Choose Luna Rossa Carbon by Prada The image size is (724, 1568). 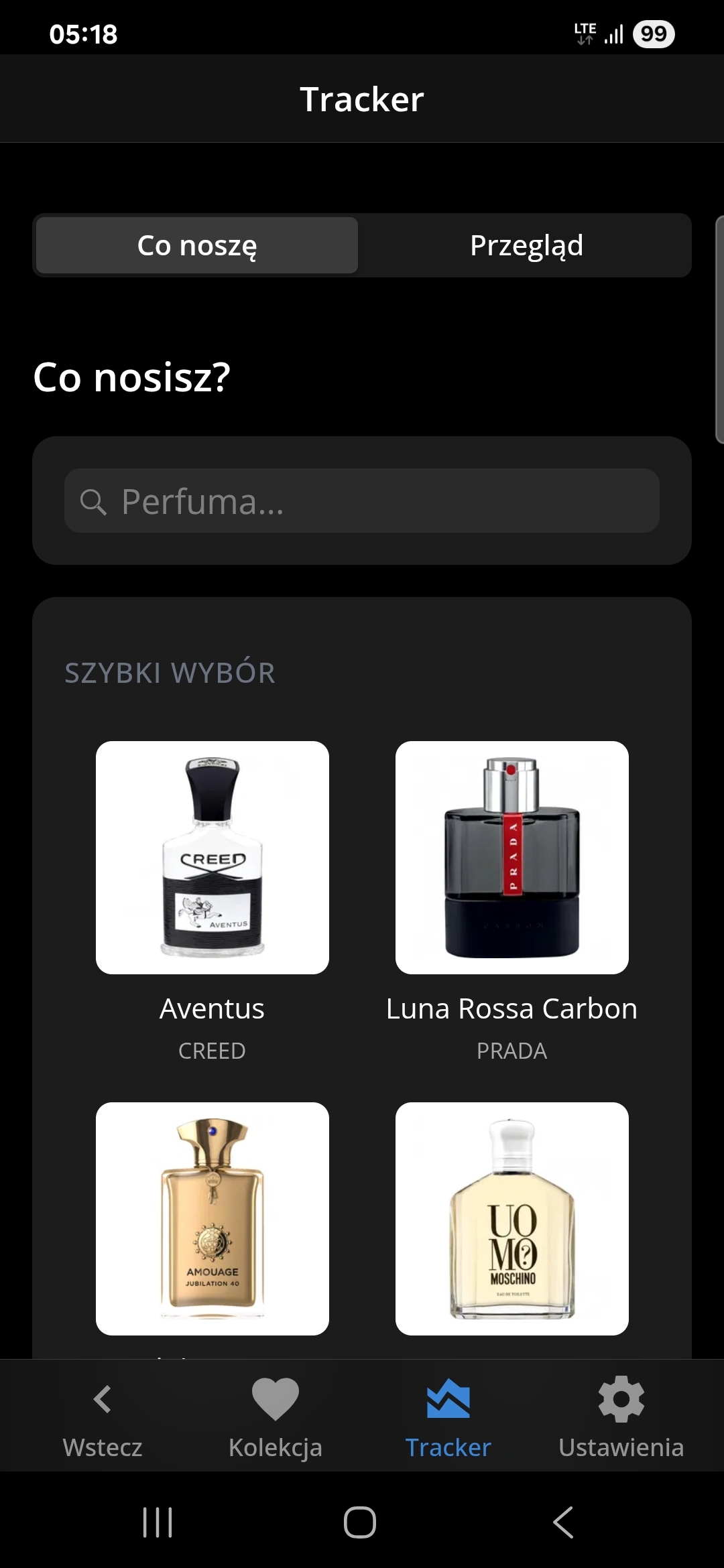point(511,858)
